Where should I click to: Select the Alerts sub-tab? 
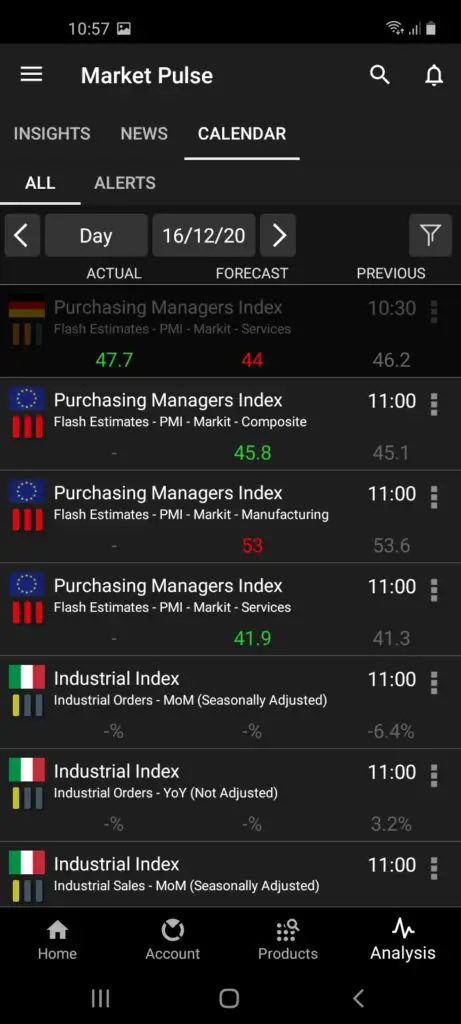pyautogui.click(x=125, y=183)
